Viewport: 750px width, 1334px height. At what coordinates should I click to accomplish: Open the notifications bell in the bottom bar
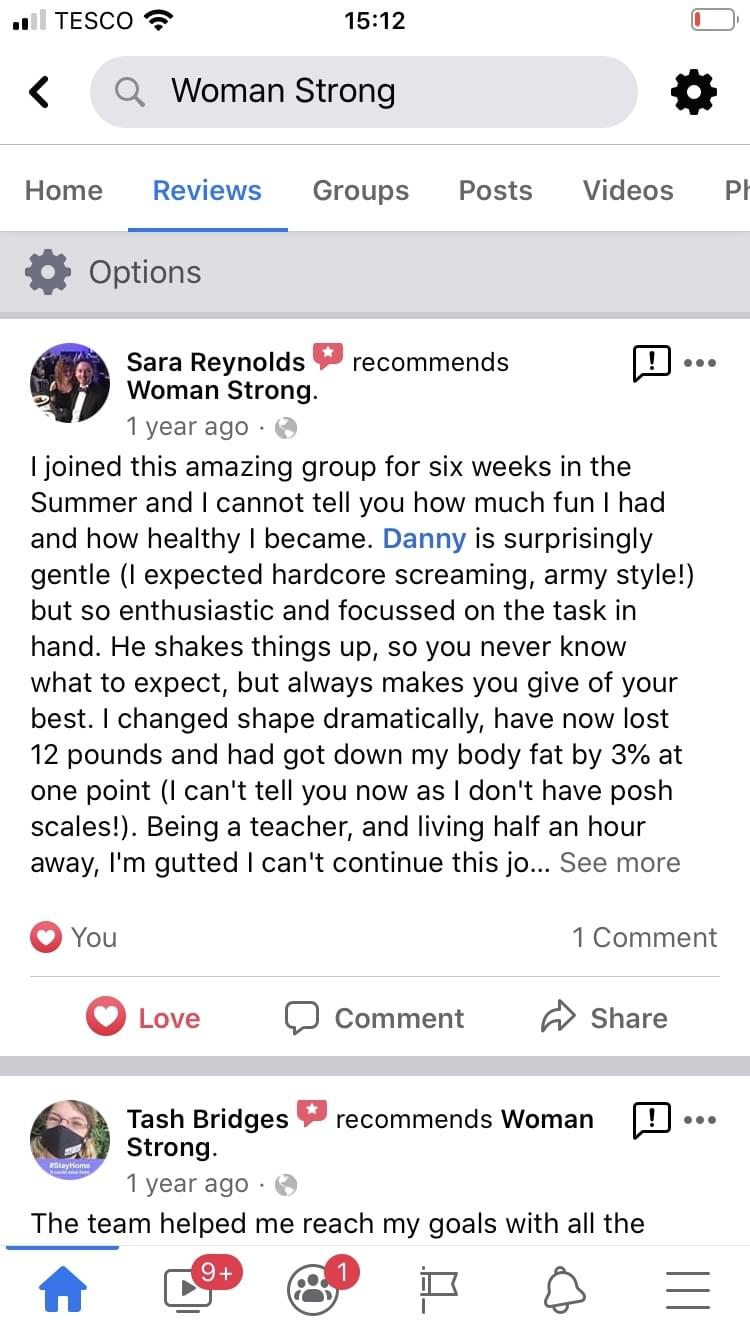coord(564,1290)
